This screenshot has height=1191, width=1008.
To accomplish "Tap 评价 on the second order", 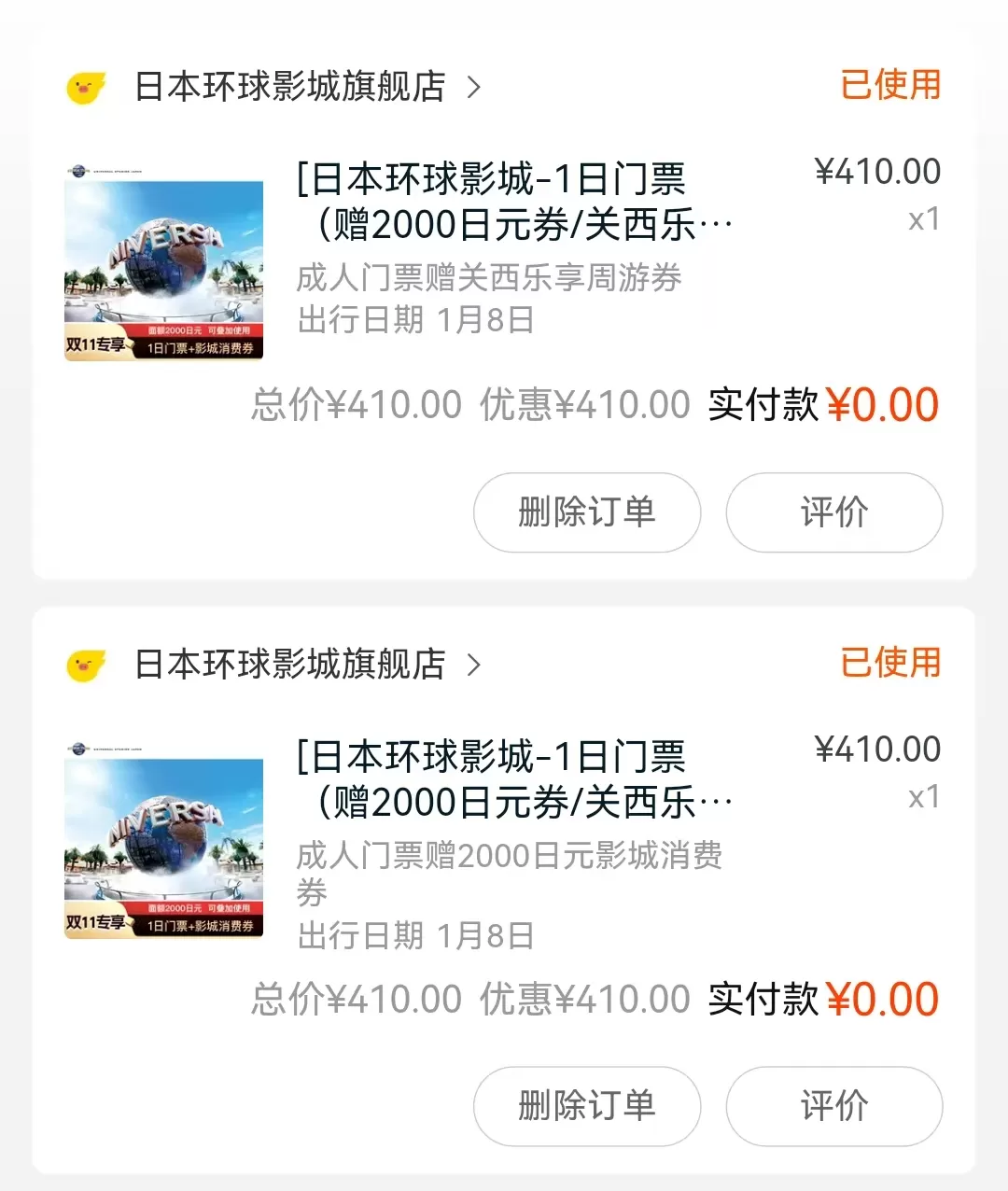I will click(x=833, y=1106).
